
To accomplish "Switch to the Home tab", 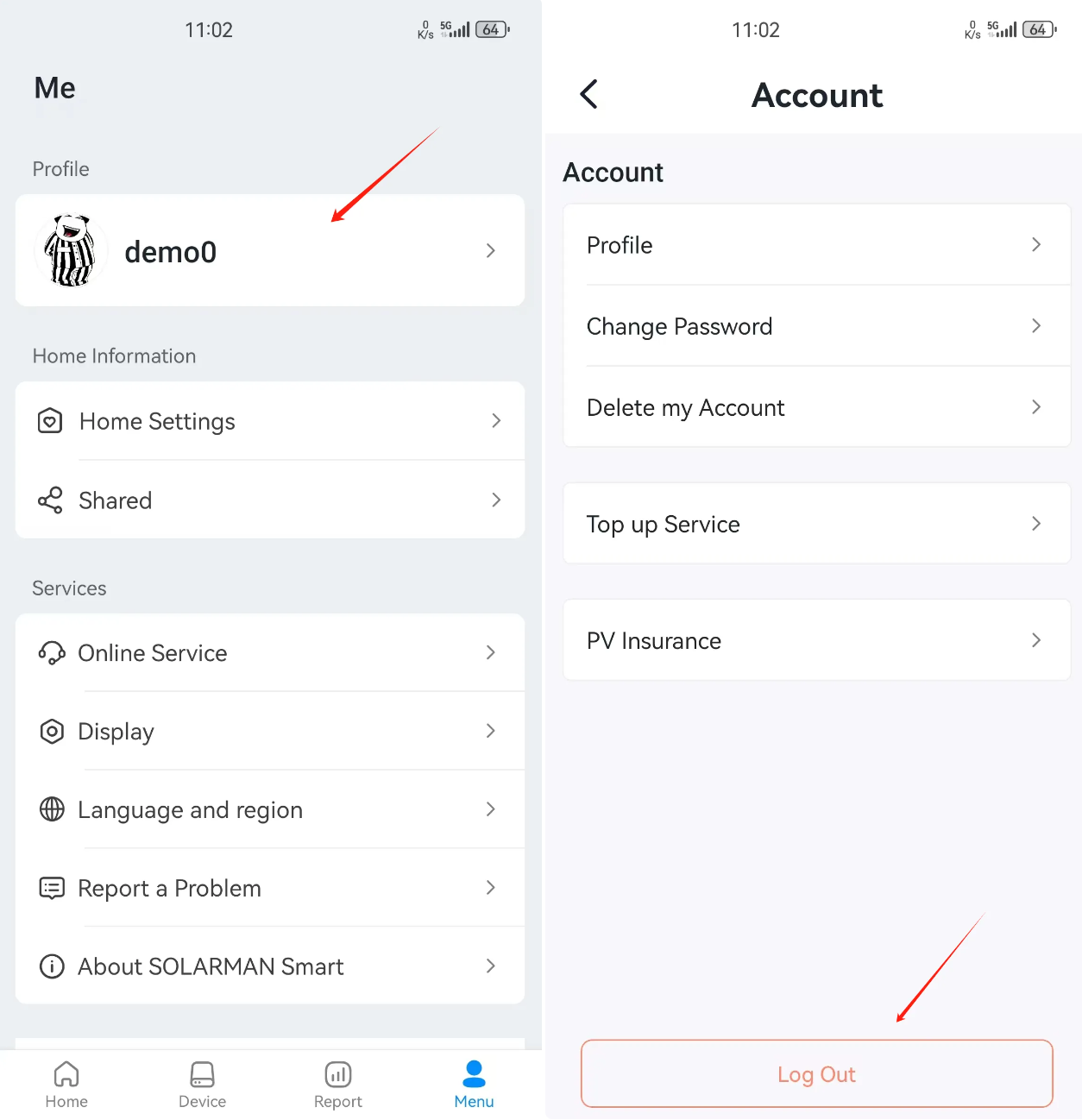I will pos(66,1085).
